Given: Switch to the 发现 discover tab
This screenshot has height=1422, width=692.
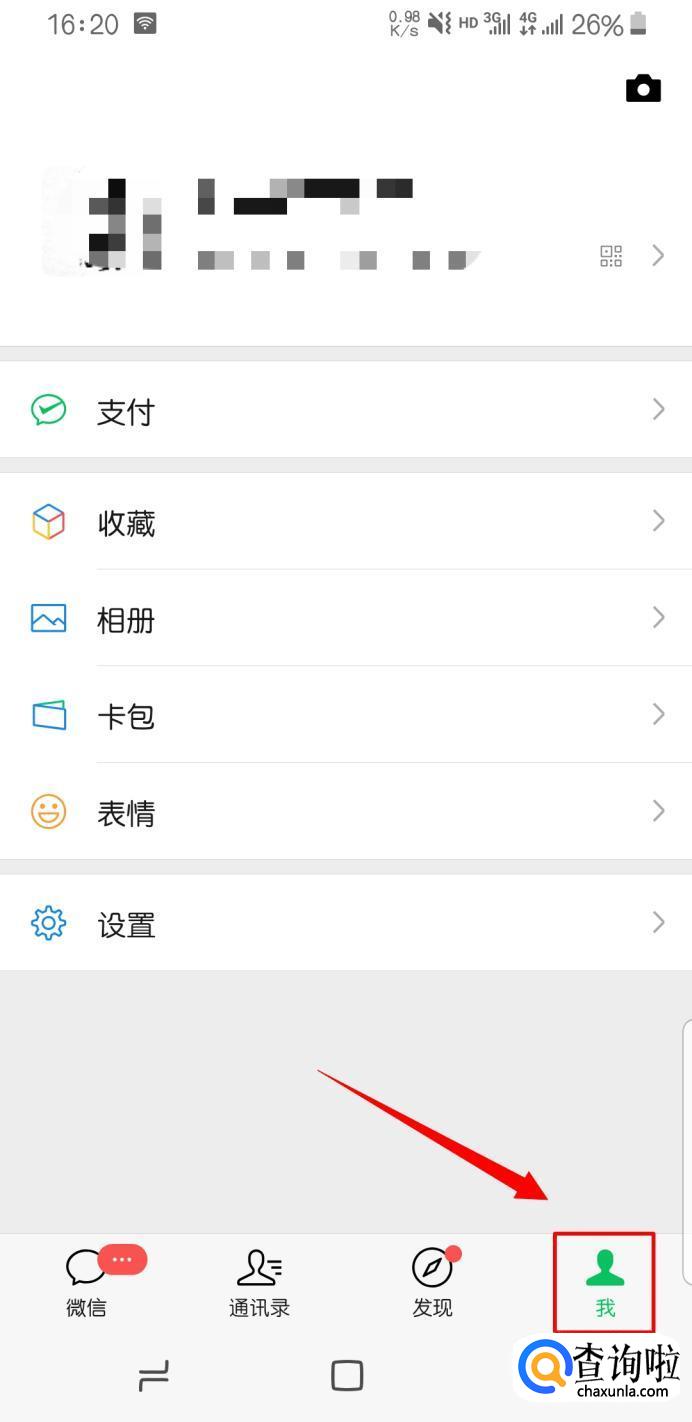Looking at the screenshot, I should (432, 1282).
